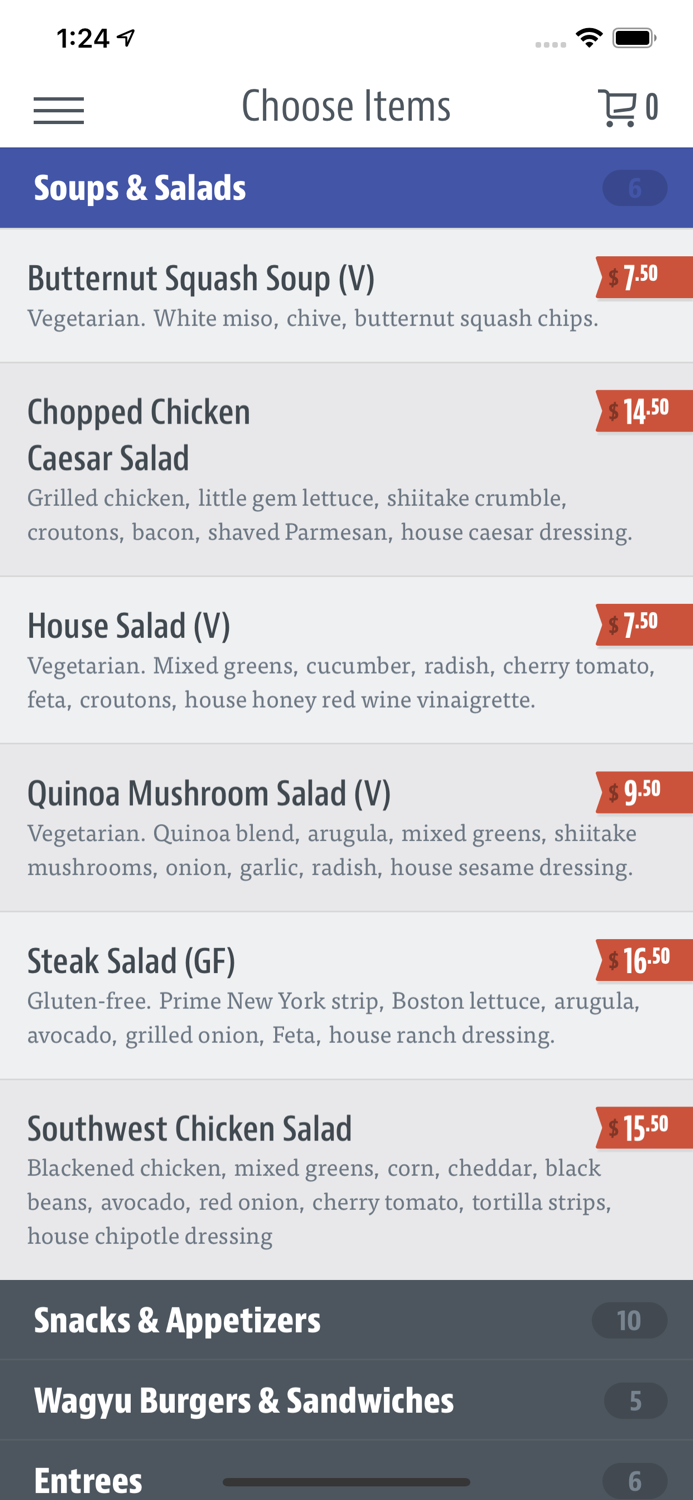Open the shopping cart
The height and width of the screenshot is (1500, 693).
tap(628, 107)
